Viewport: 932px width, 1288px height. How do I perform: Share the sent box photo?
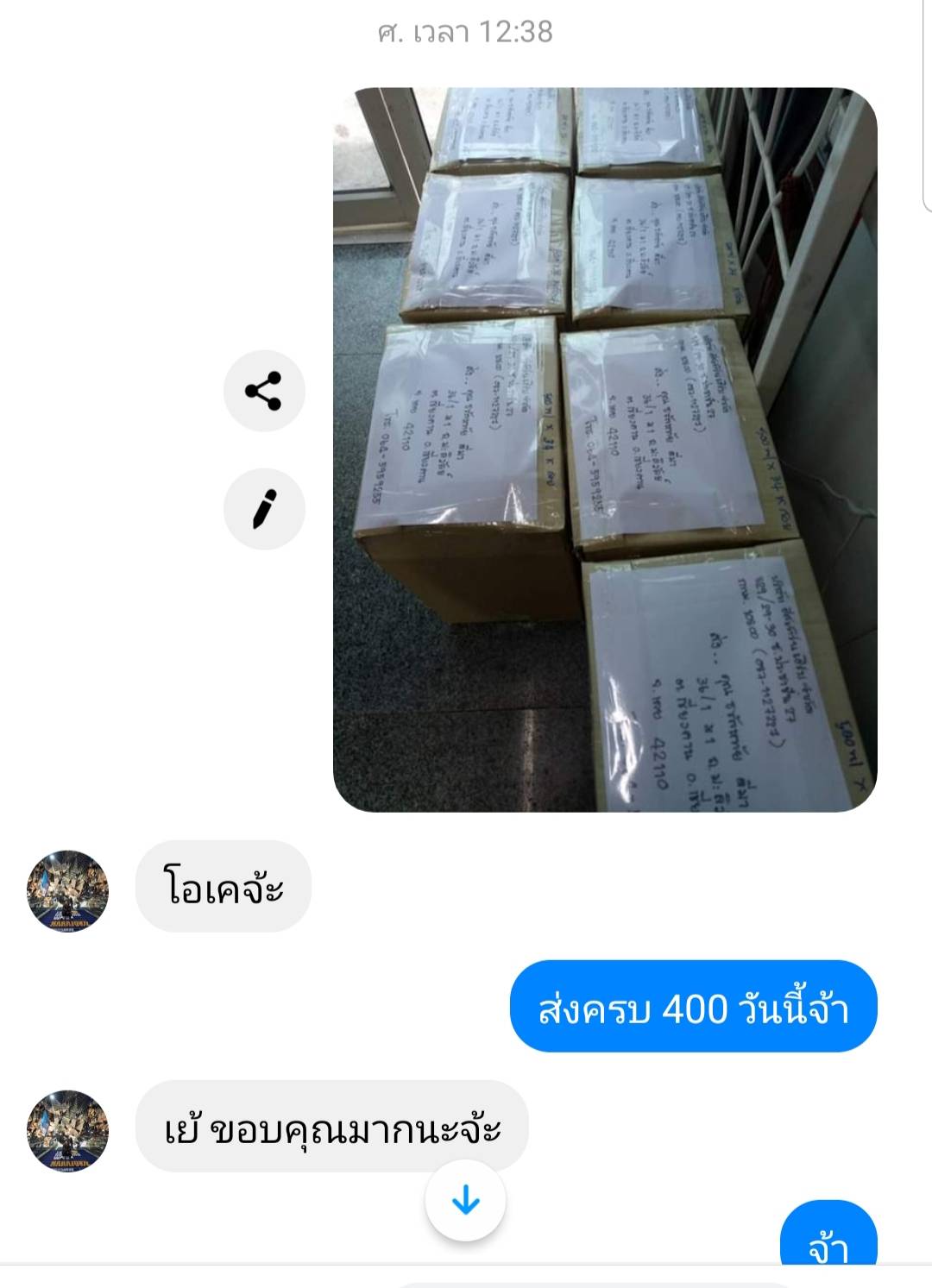click(x=264, y=391)
